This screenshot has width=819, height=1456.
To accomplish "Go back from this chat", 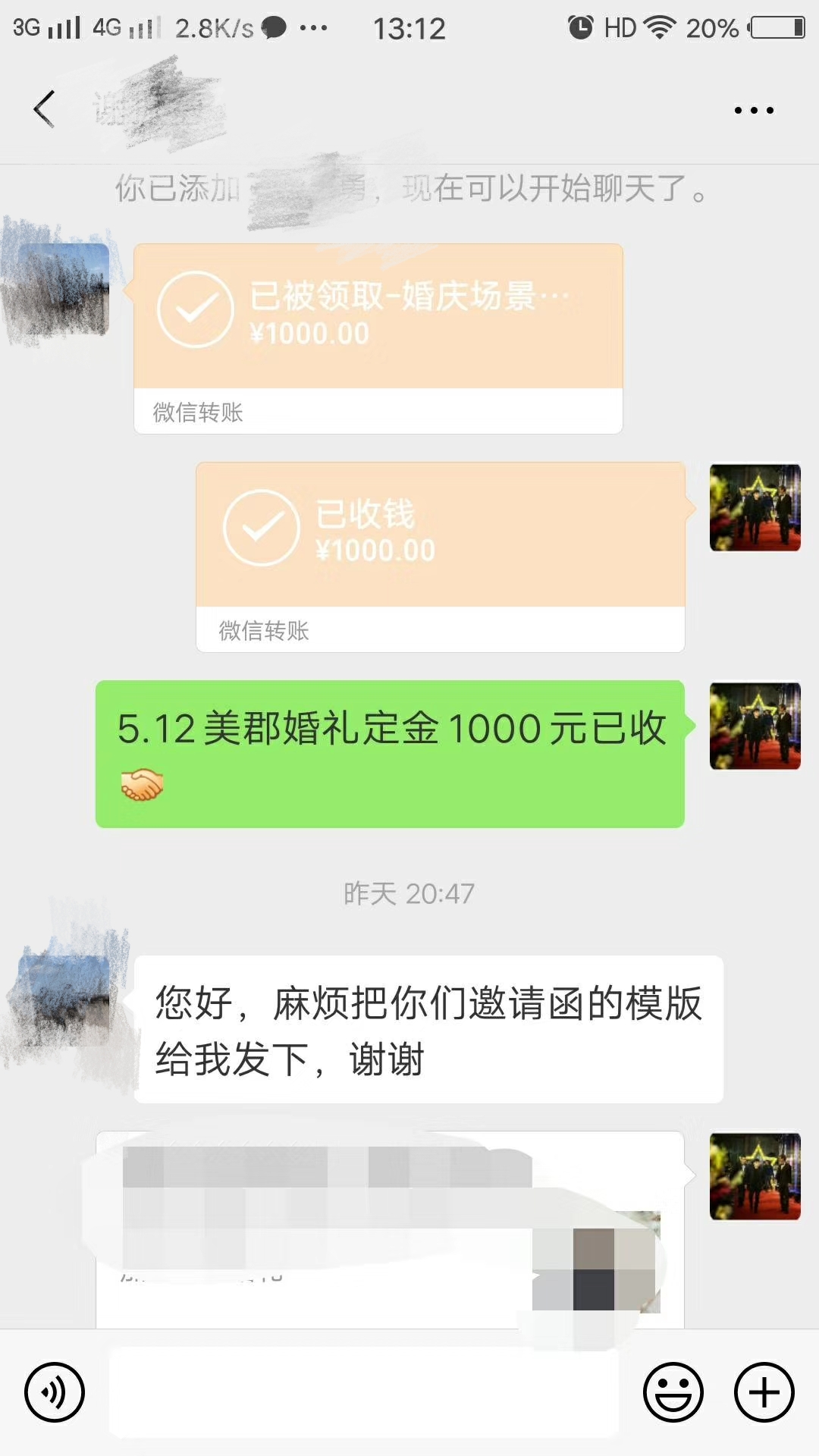I will click(x=44, y=109).
